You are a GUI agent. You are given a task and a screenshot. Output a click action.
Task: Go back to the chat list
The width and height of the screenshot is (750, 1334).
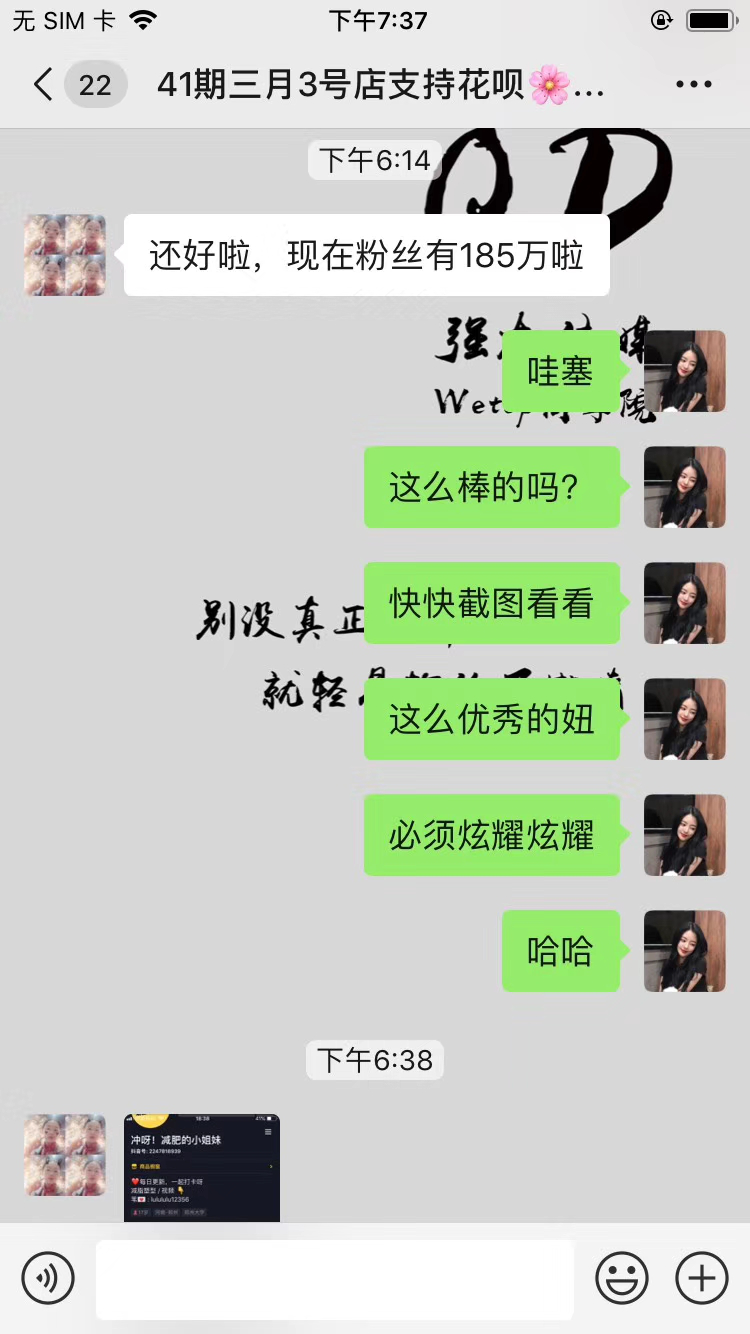point(42,85)
